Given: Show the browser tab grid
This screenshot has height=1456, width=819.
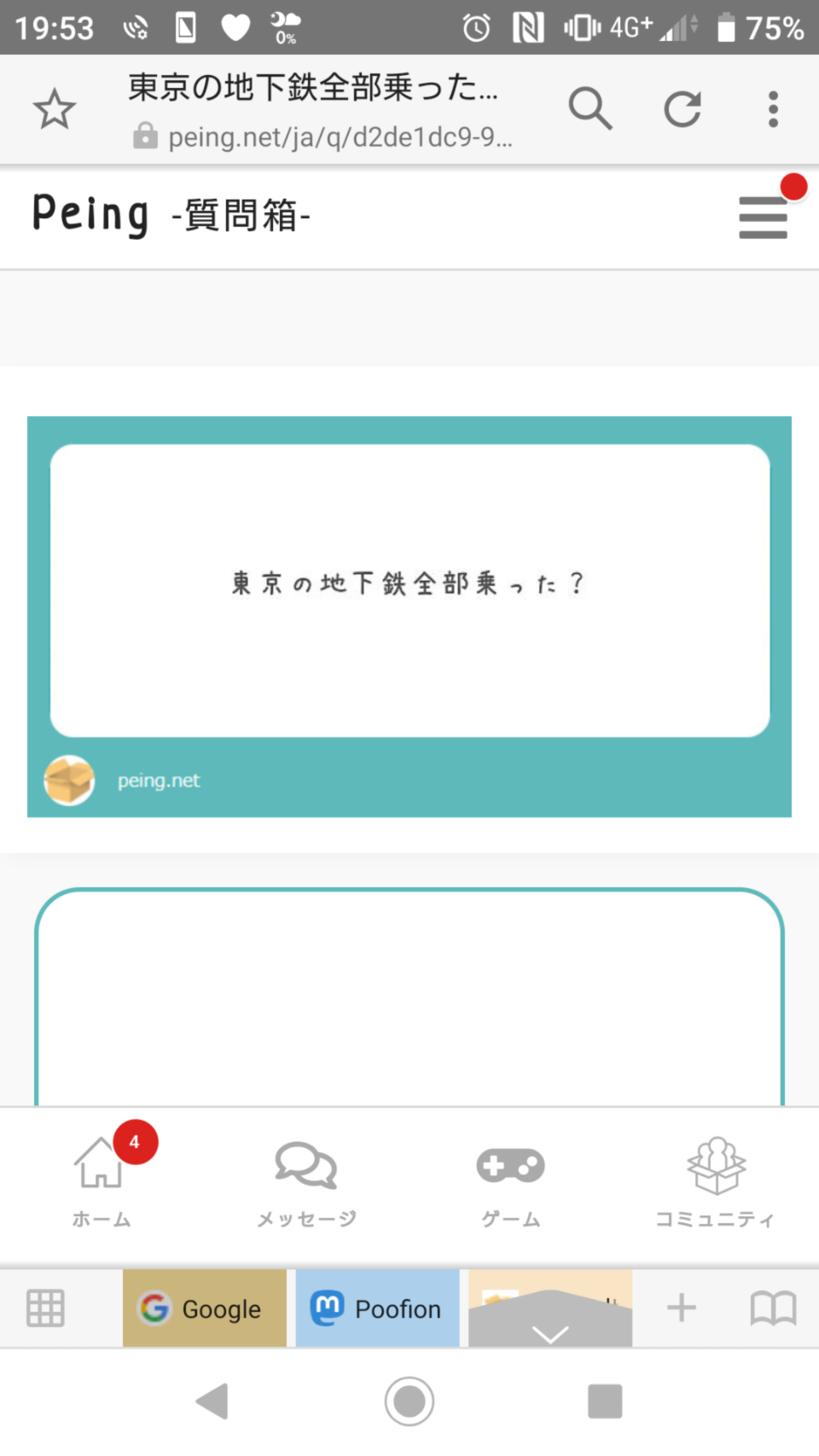Looking at the screenshot, I should [45, 1308].
